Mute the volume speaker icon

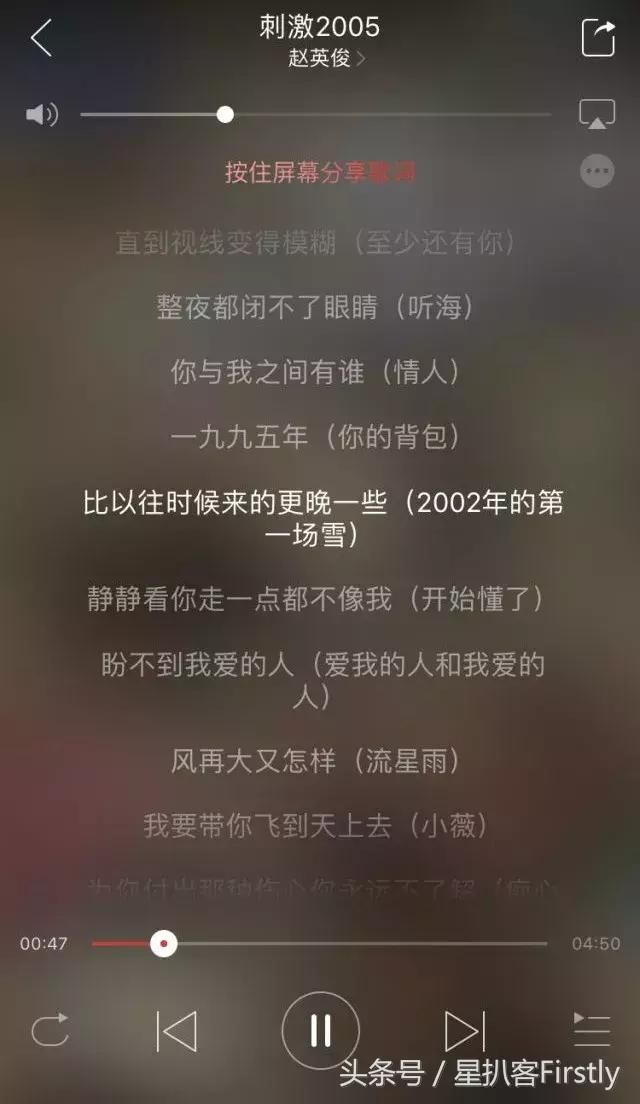click(x=42, y=115)
